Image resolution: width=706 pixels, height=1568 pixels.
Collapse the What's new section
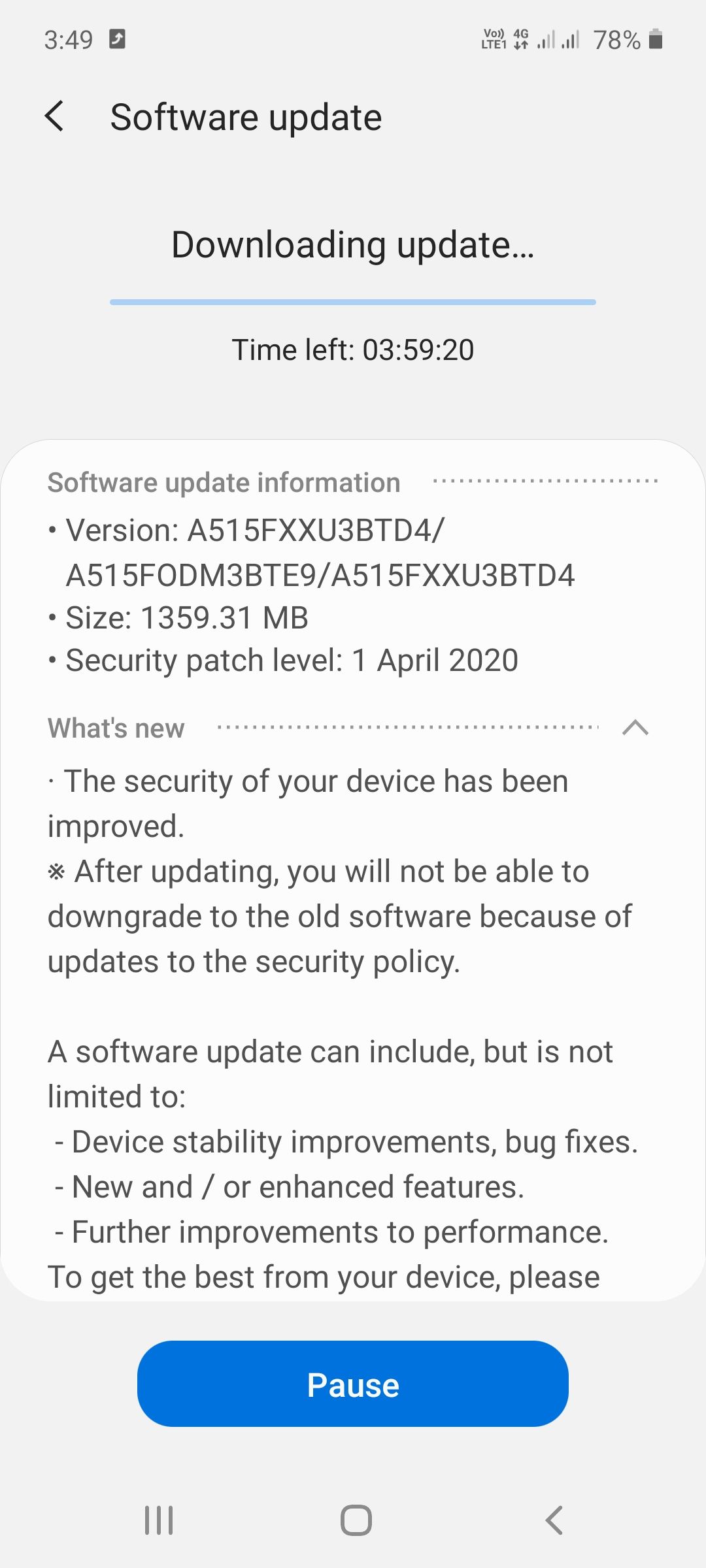[635, 728]
